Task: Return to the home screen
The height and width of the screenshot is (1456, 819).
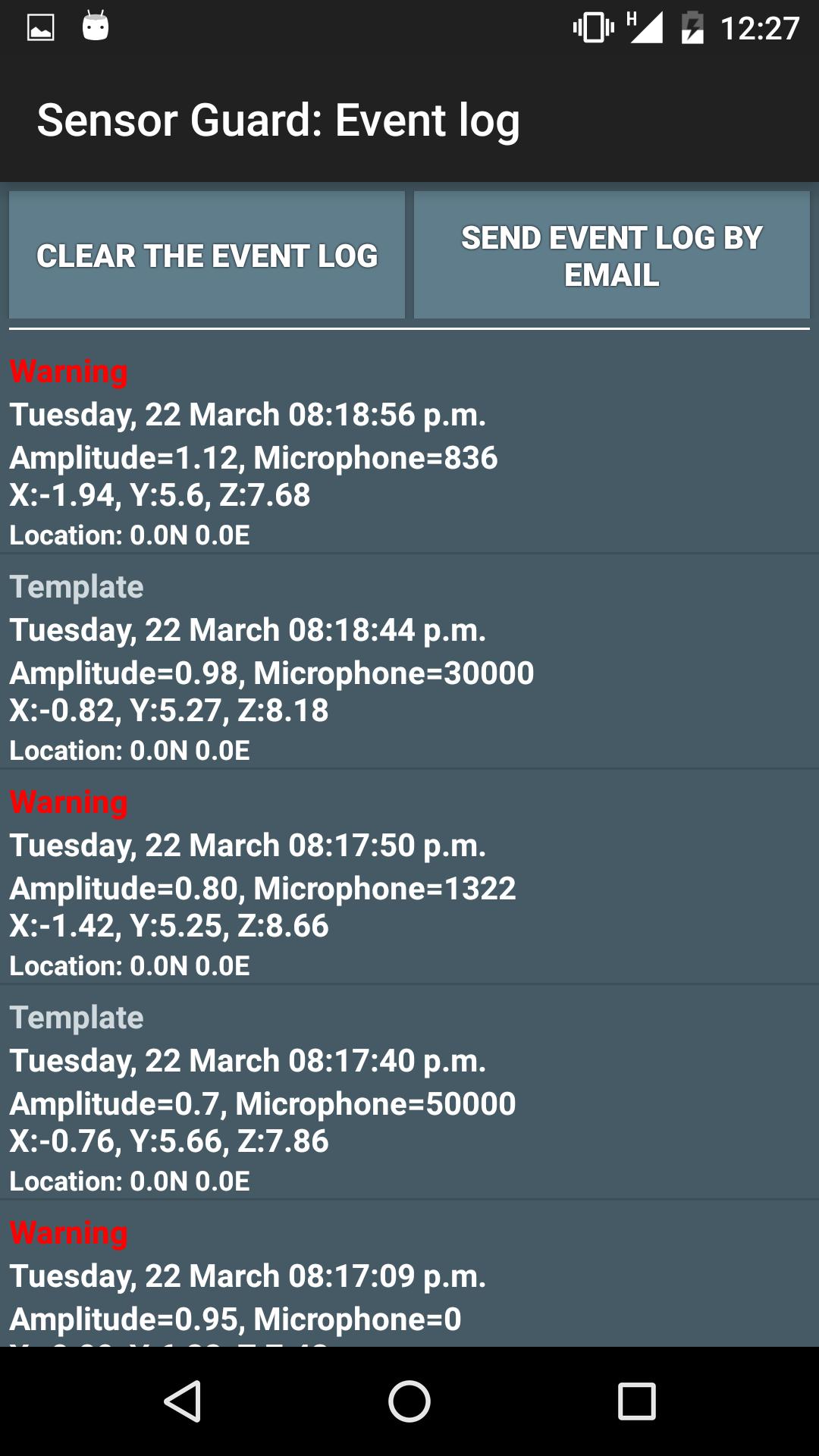Action: pyautogui.click(x=409, y=1401)
